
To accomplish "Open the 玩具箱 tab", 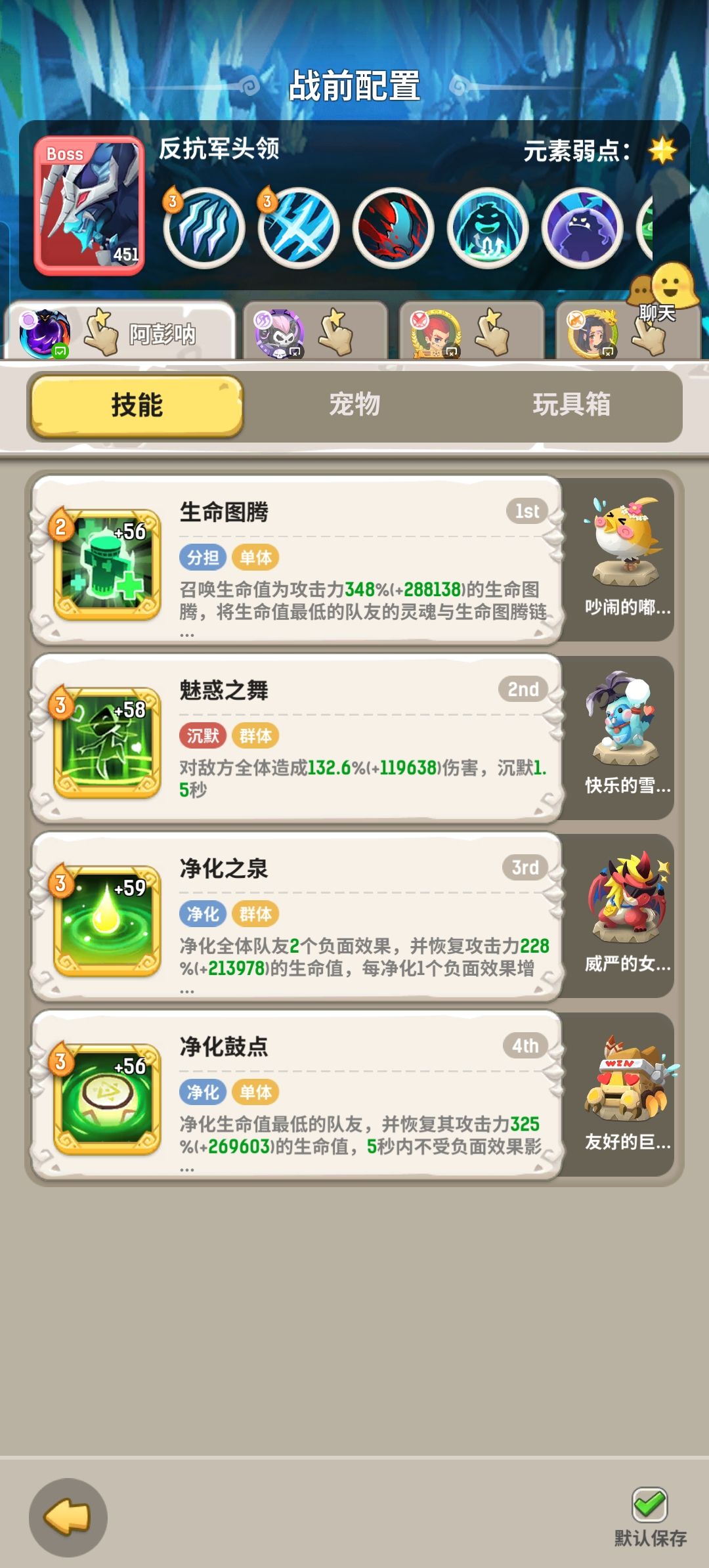I will coord(573,406).
